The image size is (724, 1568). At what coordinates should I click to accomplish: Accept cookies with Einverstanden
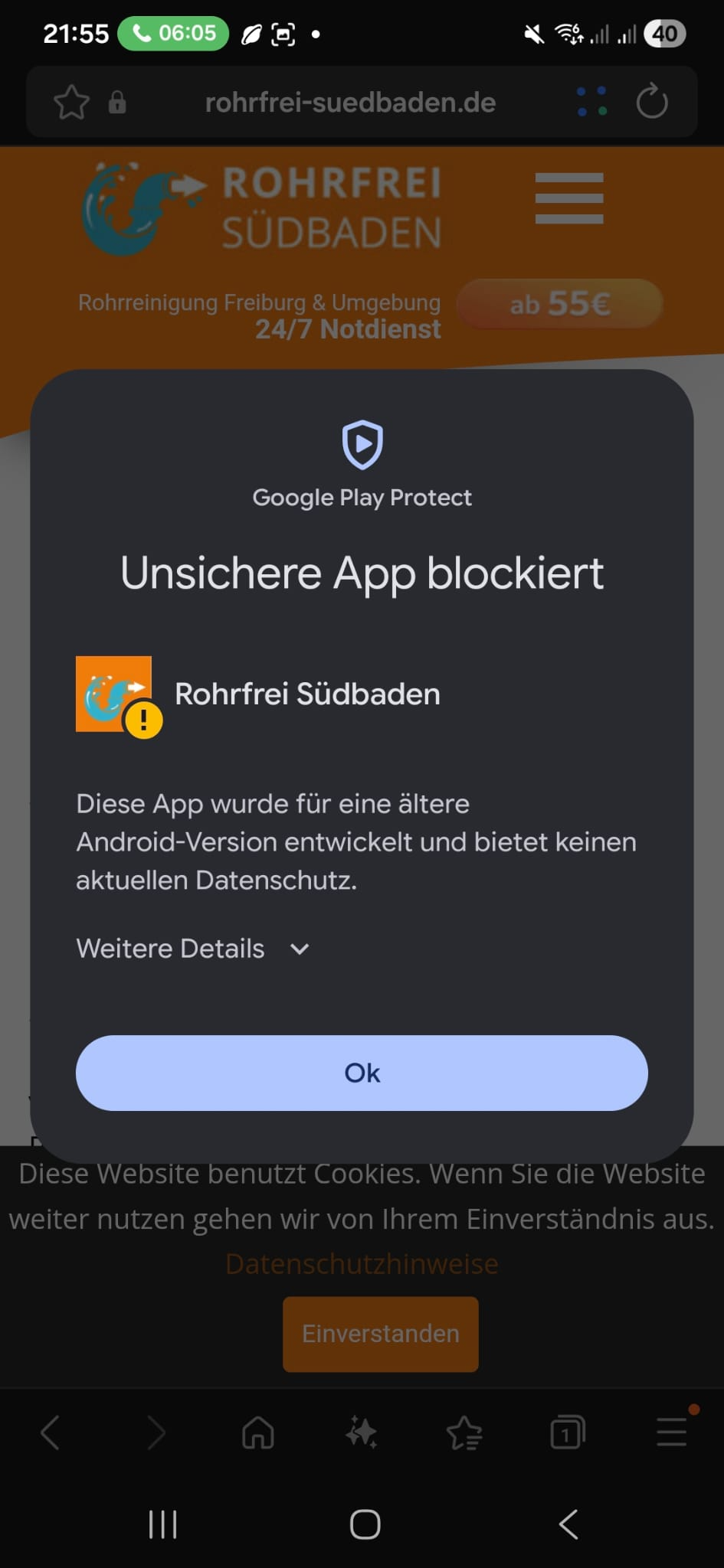380,1334
